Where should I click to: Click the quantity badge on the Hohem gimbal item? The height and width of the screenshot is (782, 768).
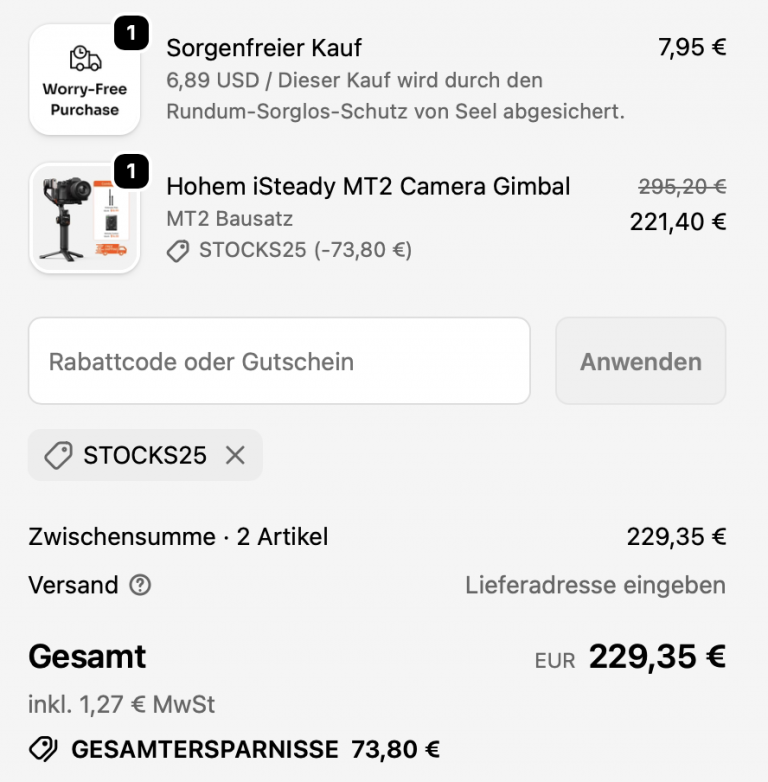pyautogui.click(x=132, y=168)
